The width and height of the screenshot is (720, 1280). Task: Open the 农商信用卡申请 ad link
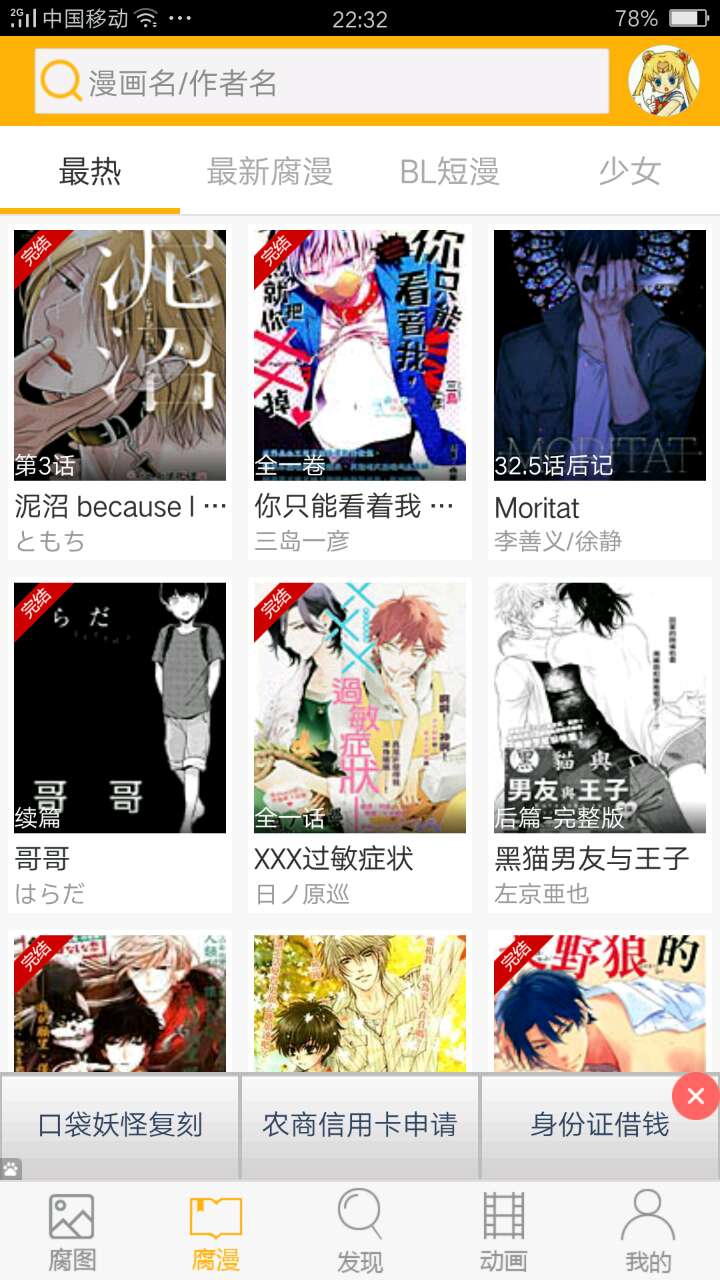pos(360,1125)
